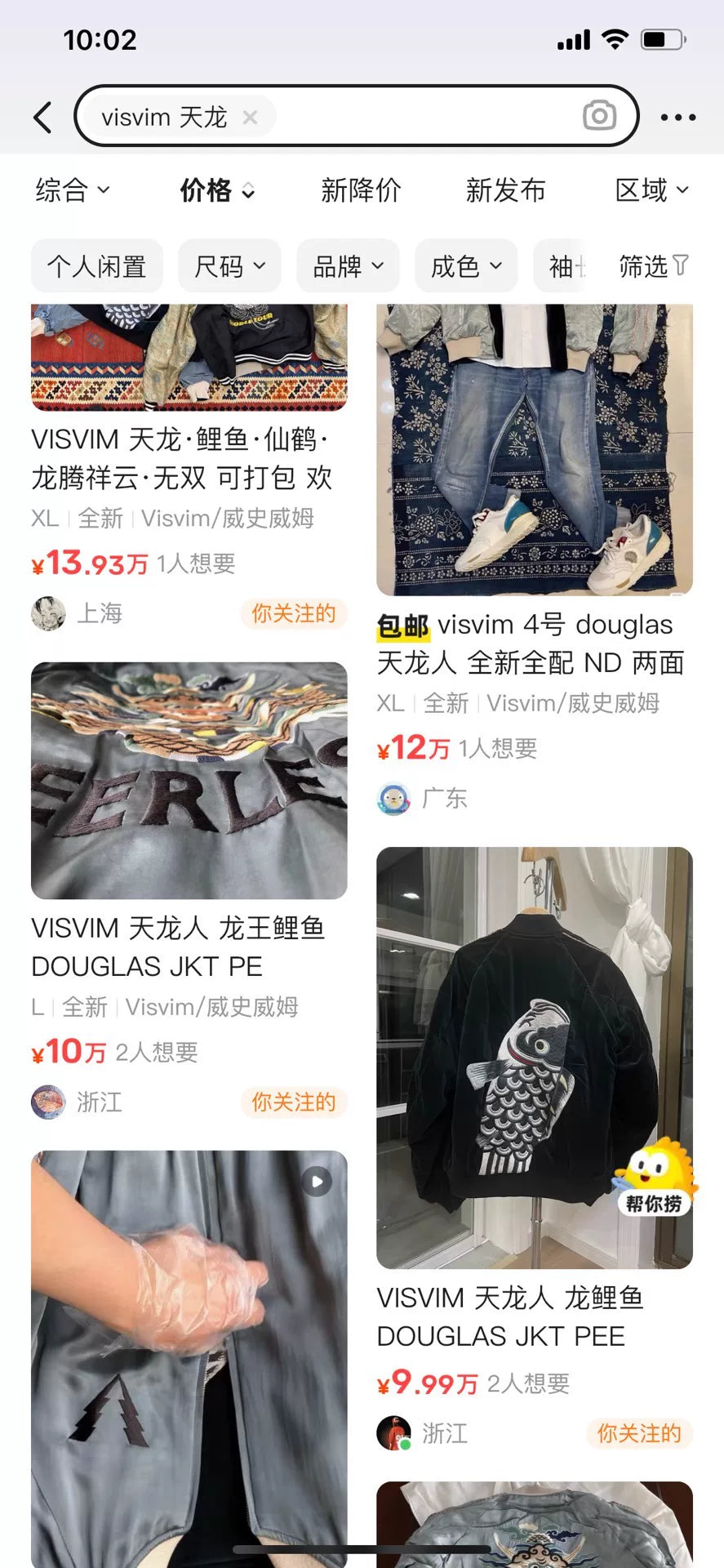
Task: Switch to the 新发布 tab
Action: pyautogui.click(x=505, y=190)
